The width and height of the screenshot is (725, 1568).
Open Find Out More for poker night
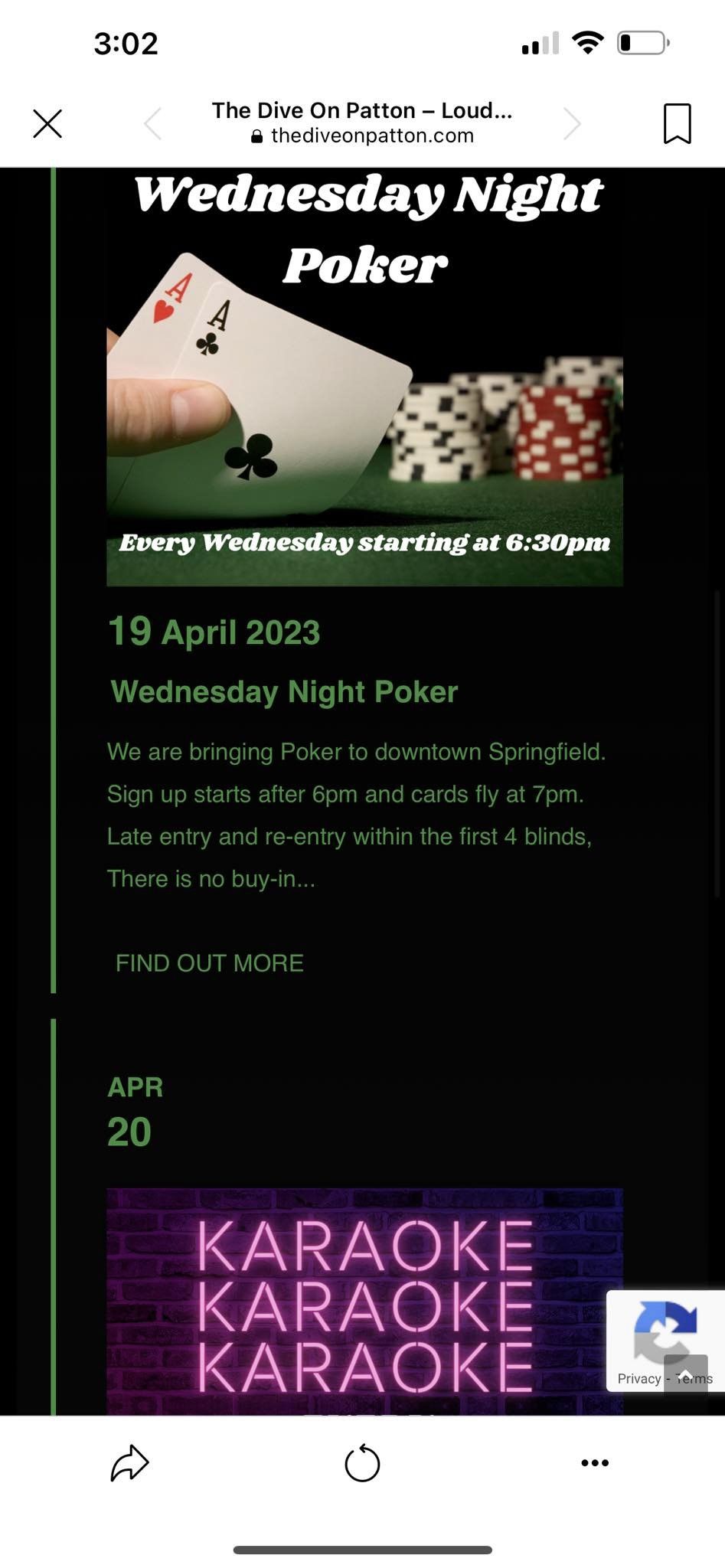pos(209,962)
